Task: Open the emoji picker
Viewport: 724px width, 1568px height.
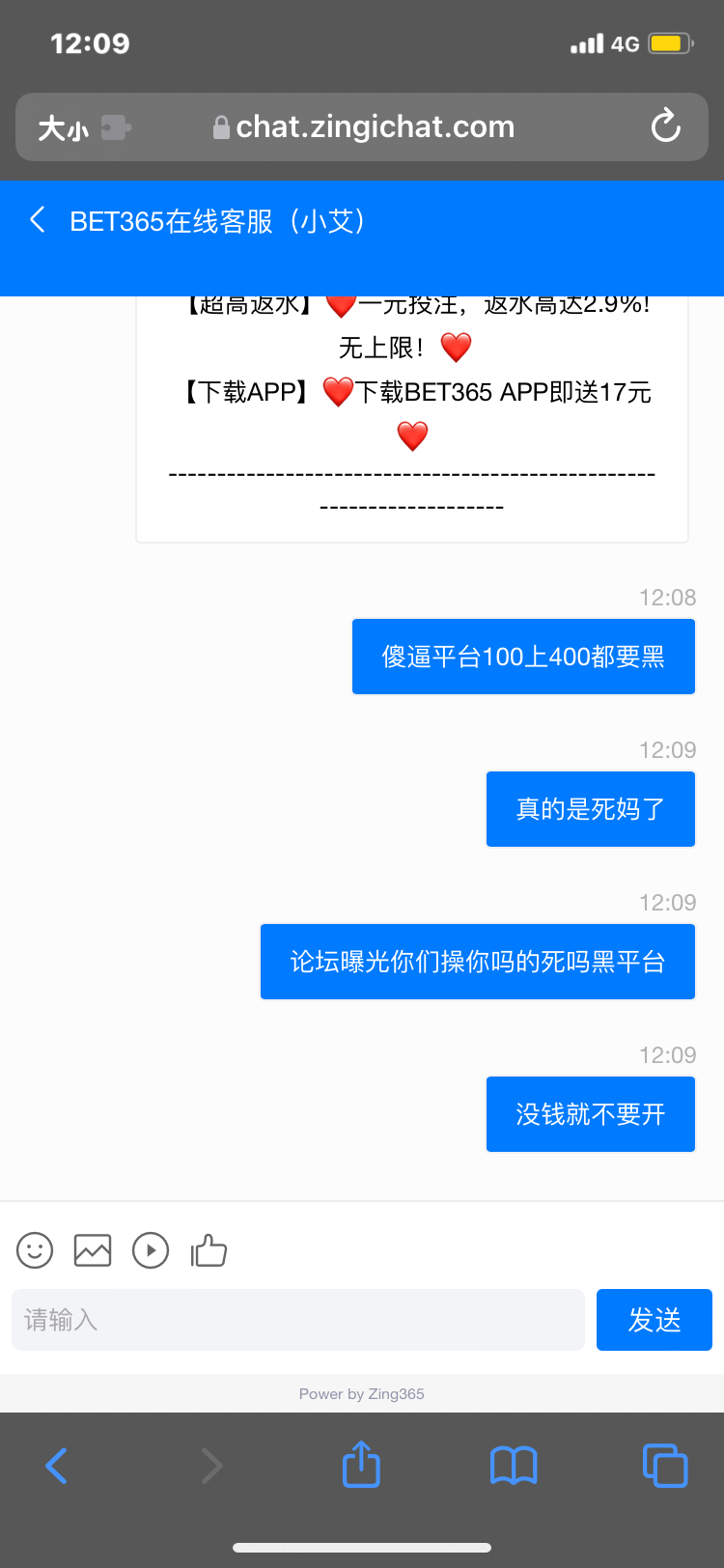Action: point(35,1250)
